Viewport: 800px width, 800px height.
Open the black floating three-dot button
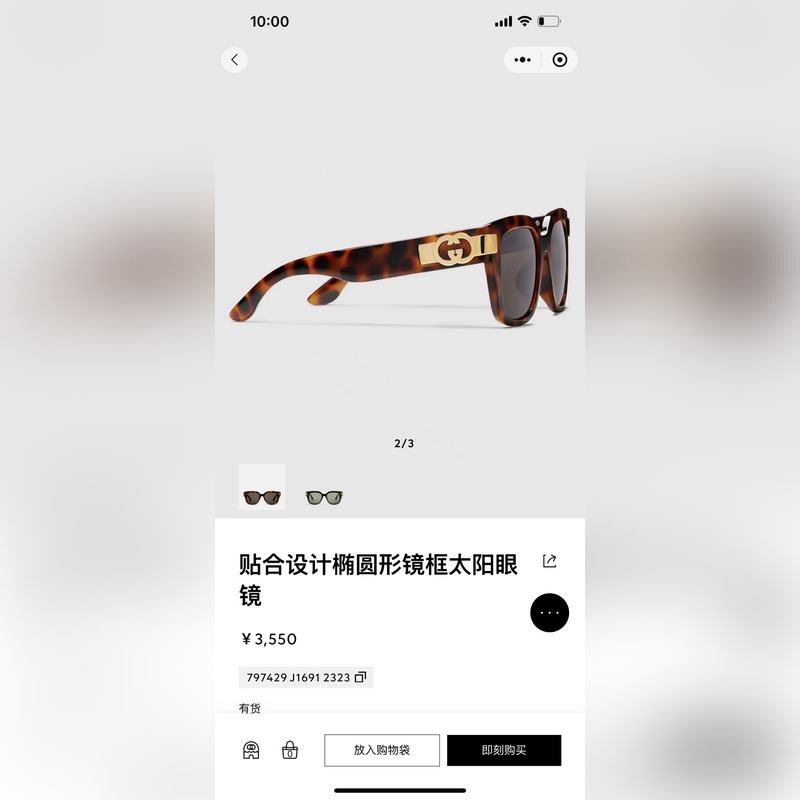(549, 613)
